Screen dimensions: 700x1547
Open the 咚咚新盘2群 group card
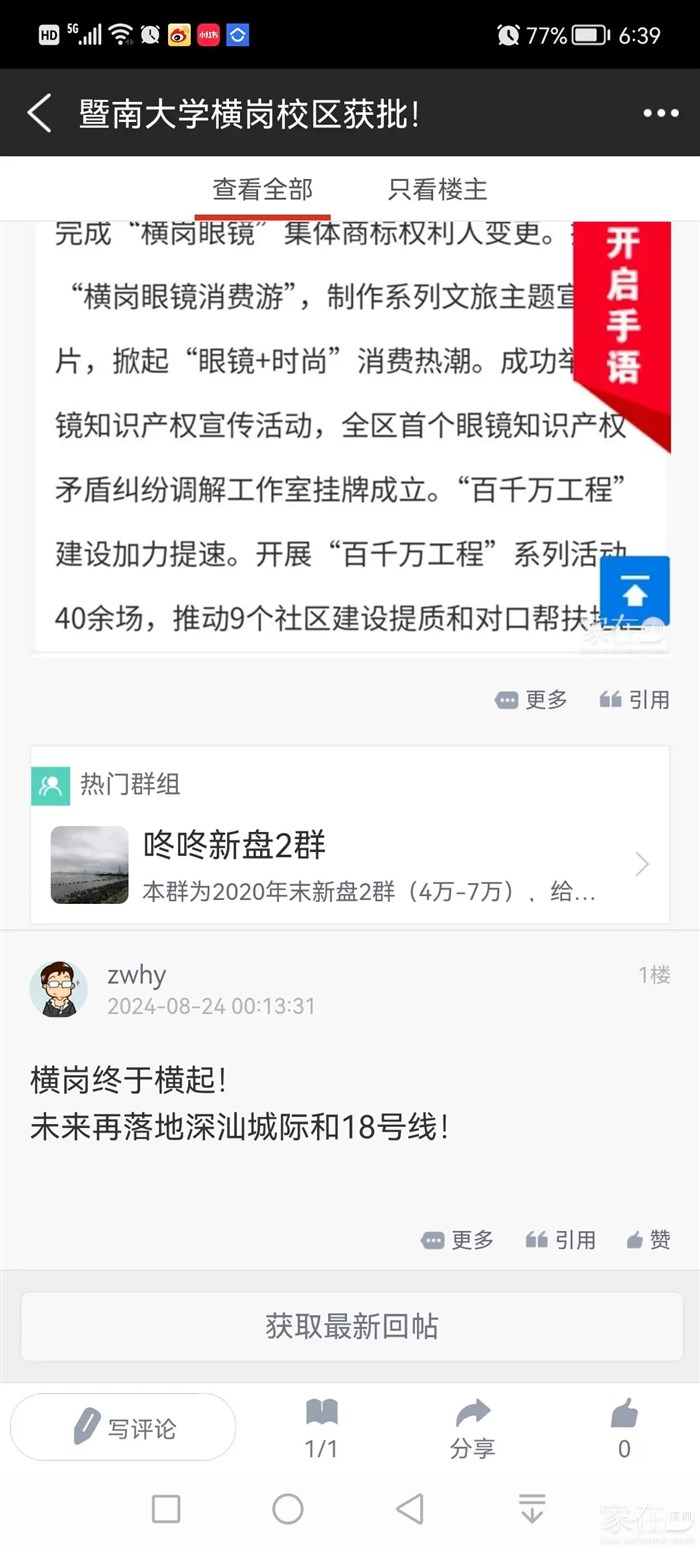350,864
